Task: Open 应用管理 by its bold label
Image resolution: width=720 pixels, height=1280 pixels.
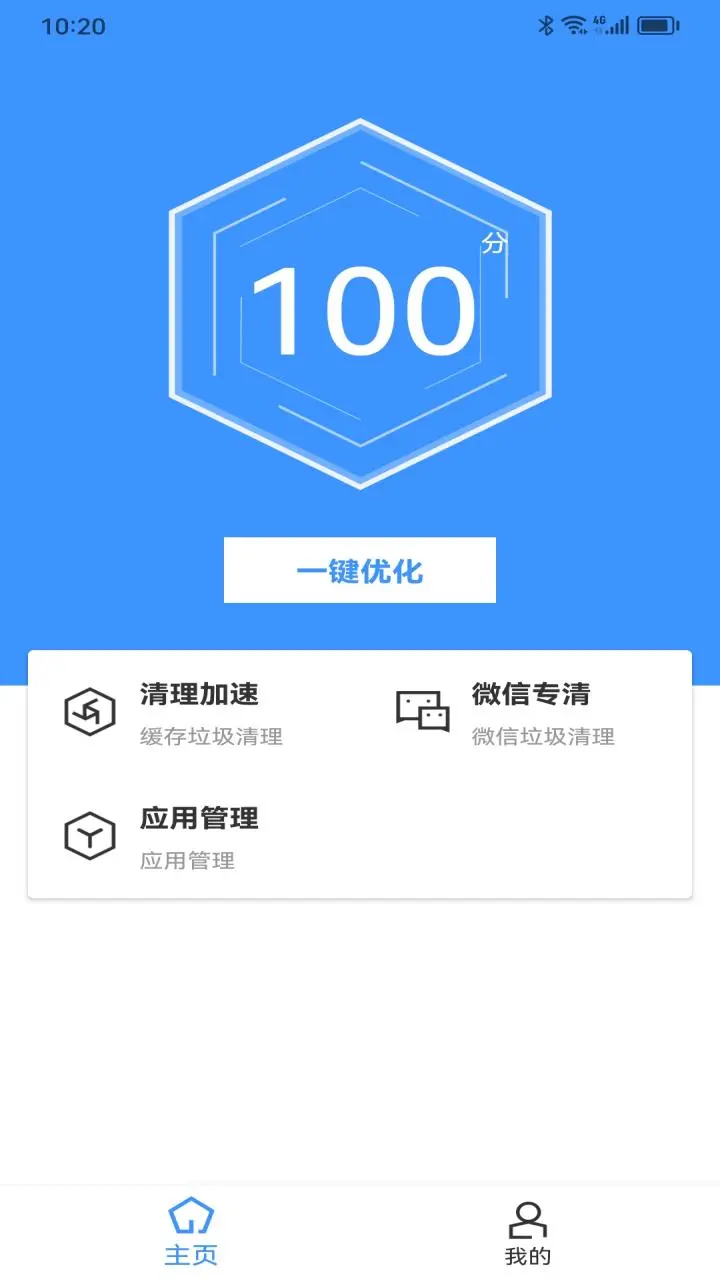Action: pos(198,819)
